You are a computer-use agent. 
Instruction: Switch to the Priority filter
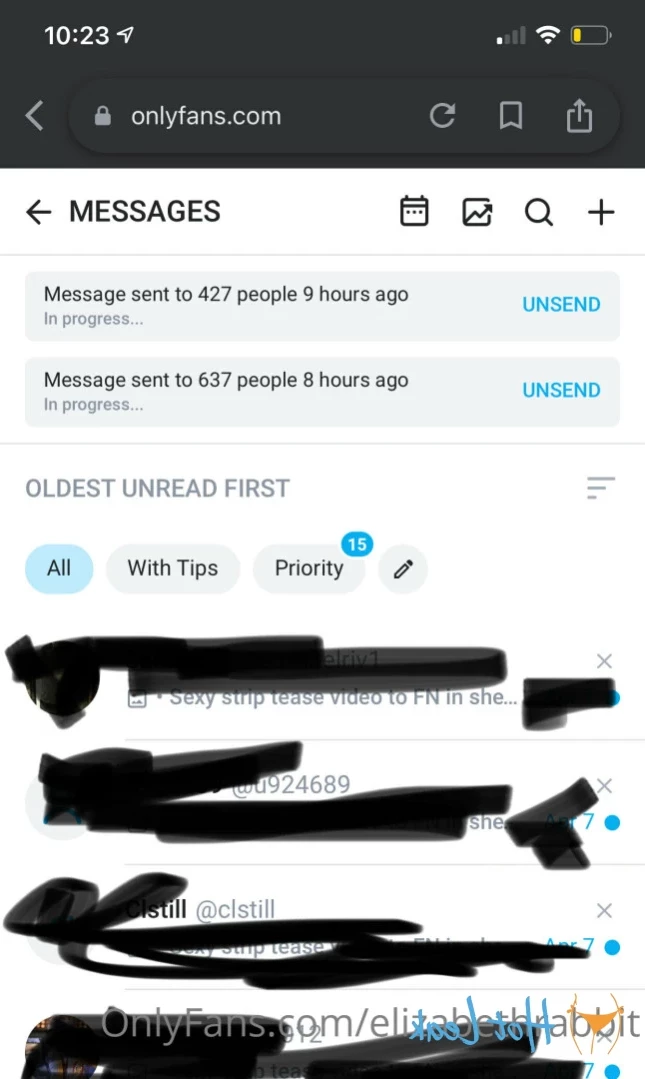coord(309,568)
